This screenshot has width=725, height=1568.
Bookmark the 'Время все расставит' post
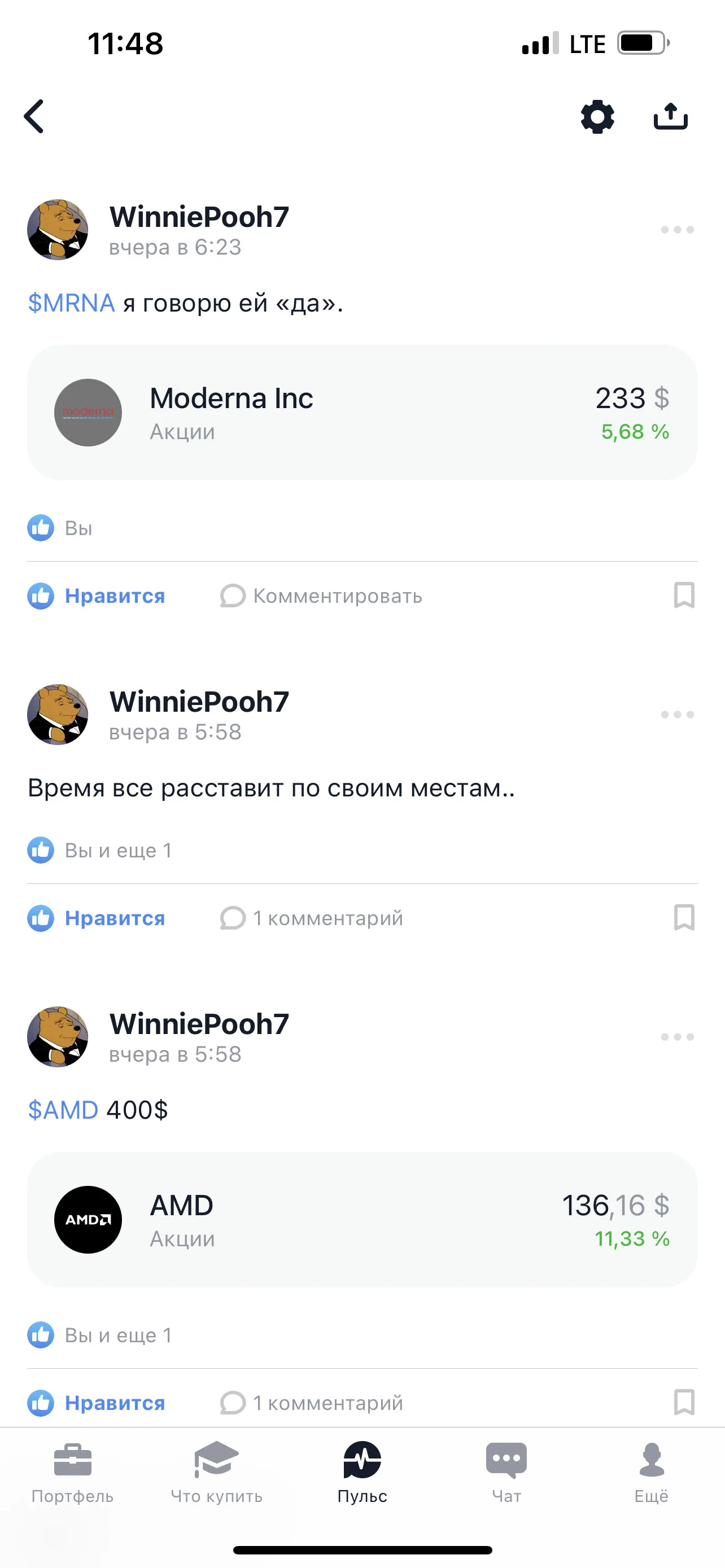coord(684,917)
